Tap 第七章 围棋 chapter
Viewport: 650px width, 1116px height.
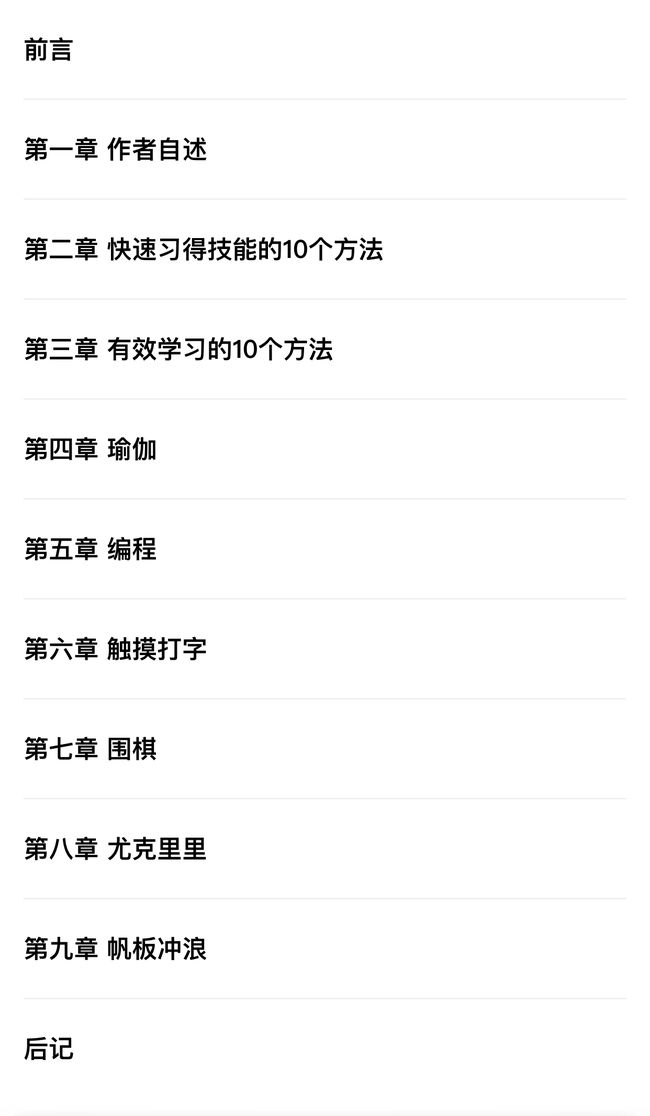tap(325, 749)
